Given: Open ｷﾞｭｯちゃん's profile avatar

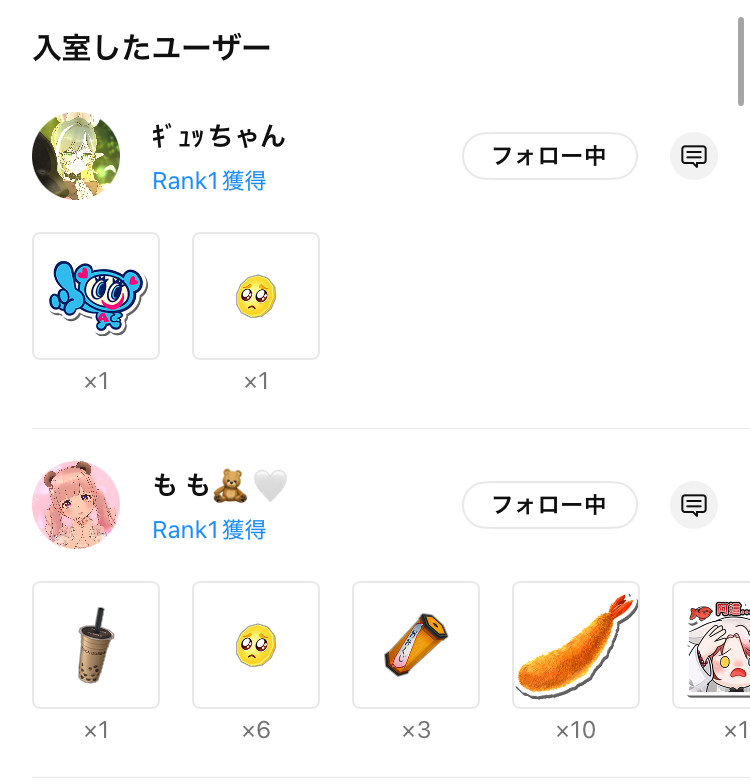Looking at the screenshot, I should click(x=76, y=156).
